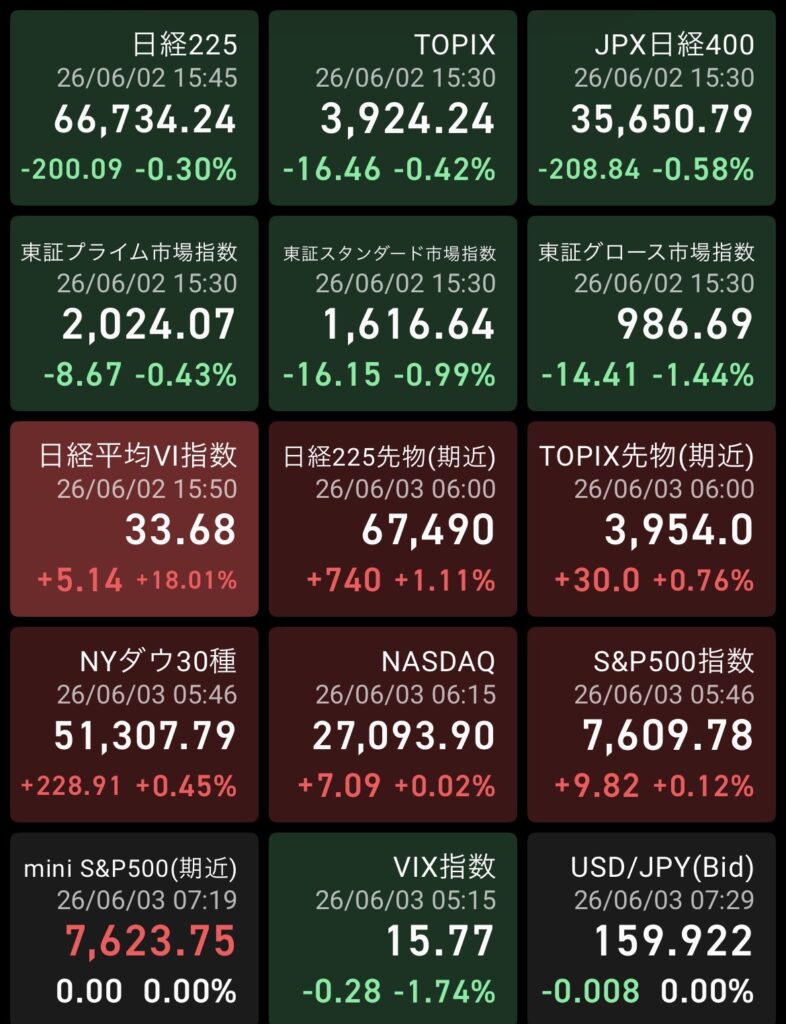Open the 日経225 index tile
The height and width of the screenshot is (1024, 786).
coord(134,108)
